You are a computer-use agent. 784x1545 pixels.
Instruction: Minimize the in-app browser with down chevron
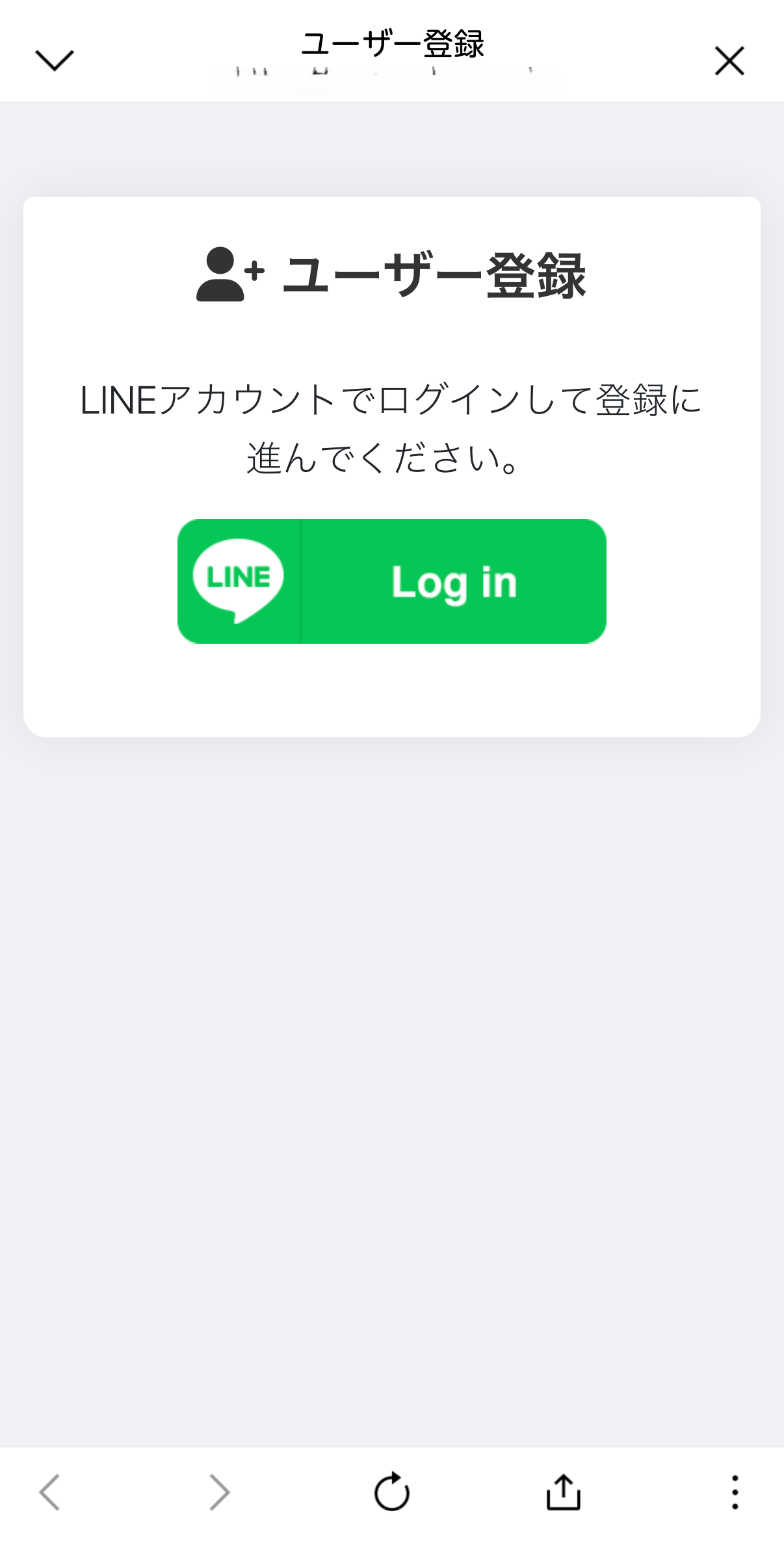(x=55, y=60)
